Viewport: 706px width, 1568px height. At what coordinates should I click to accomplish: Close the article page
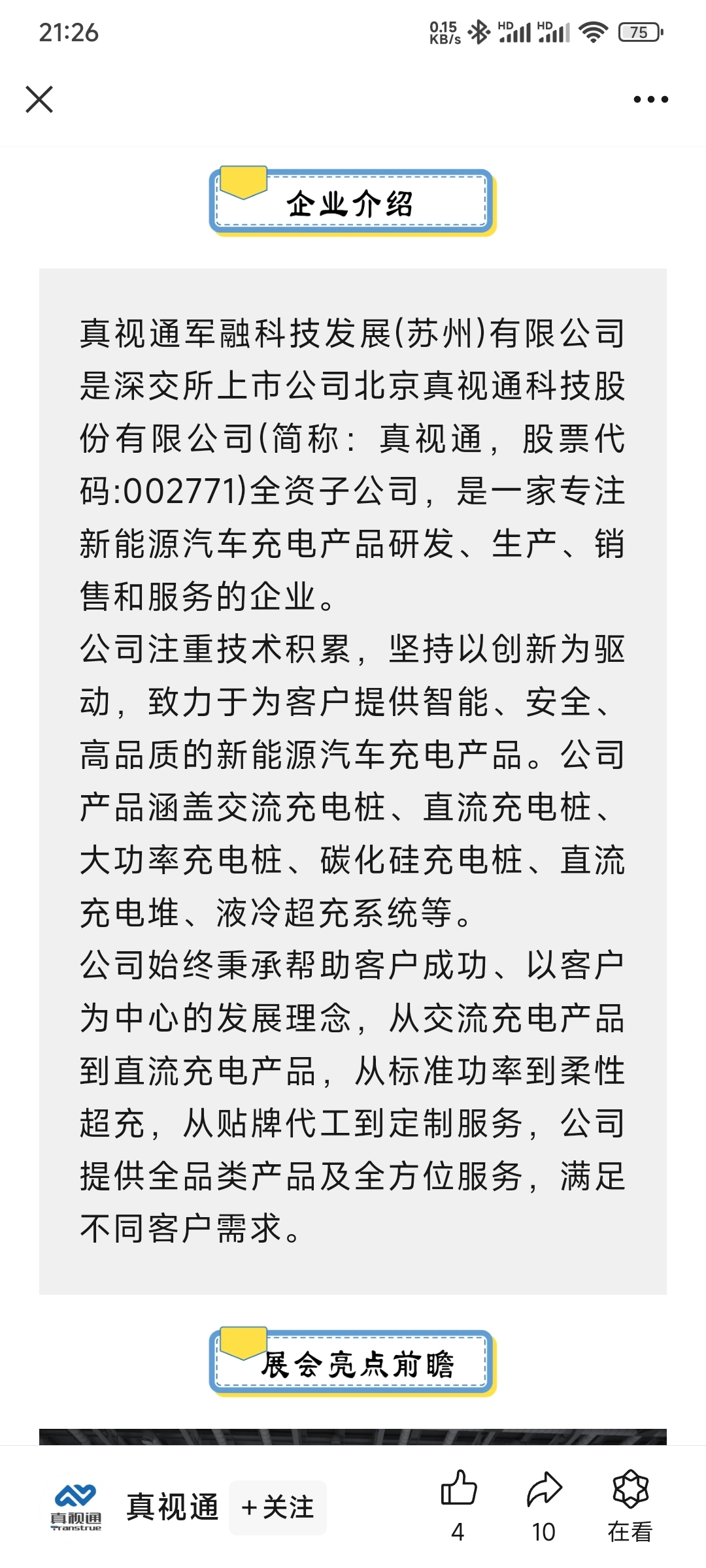click(x=39, y=99)
